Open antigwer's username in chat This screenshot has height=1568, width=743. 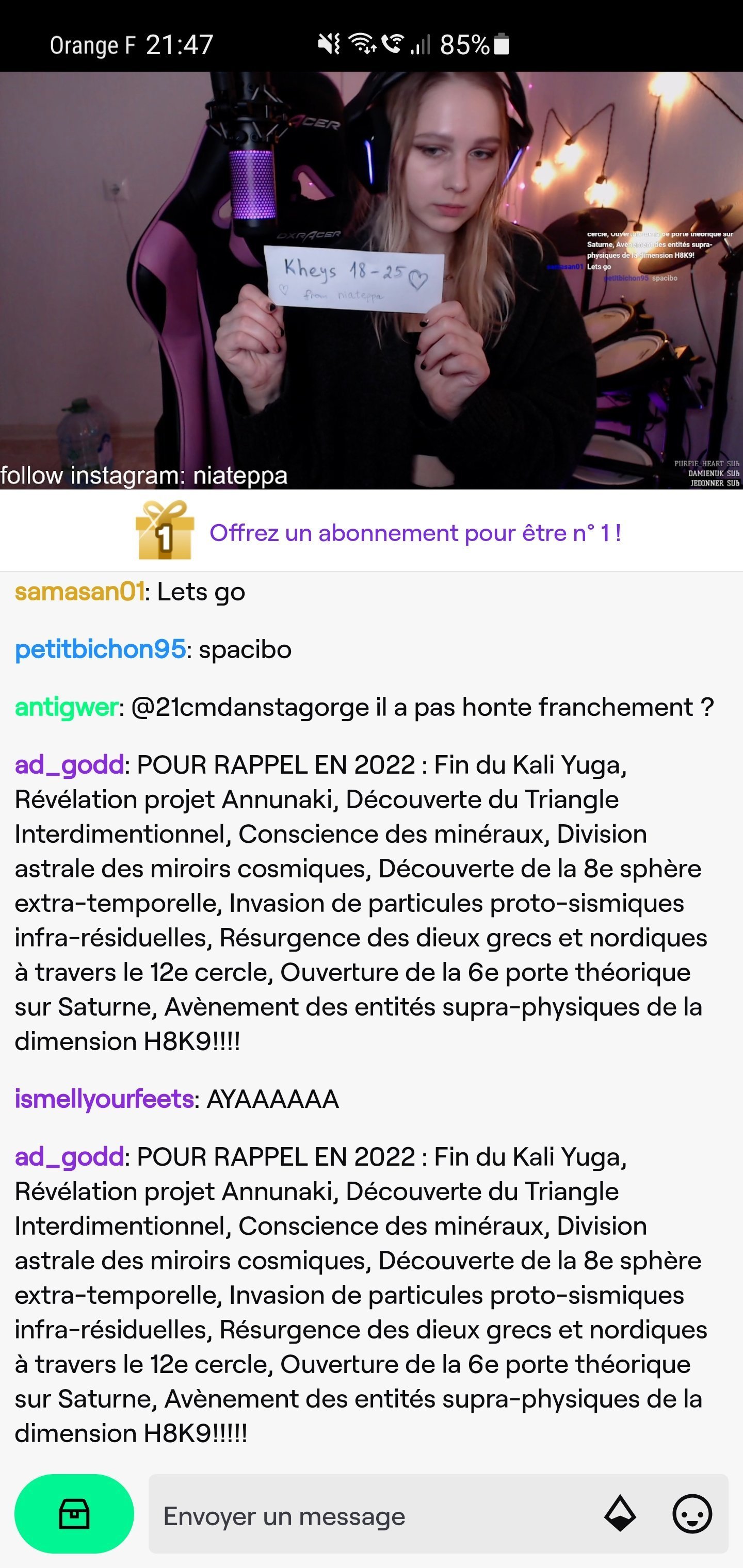point(67,707)
